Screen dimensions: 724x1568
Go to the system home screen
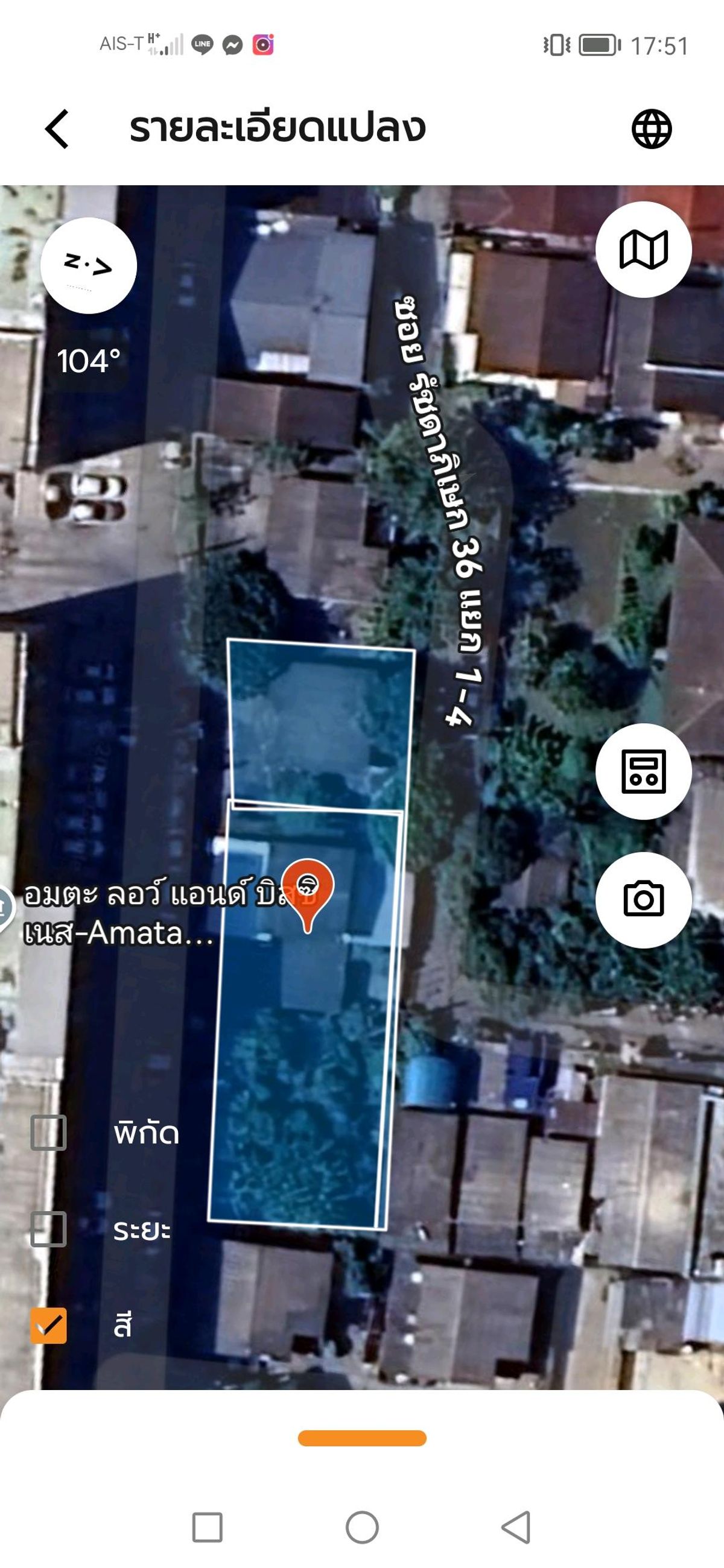pyautogui.click(x=361, y=1528)
